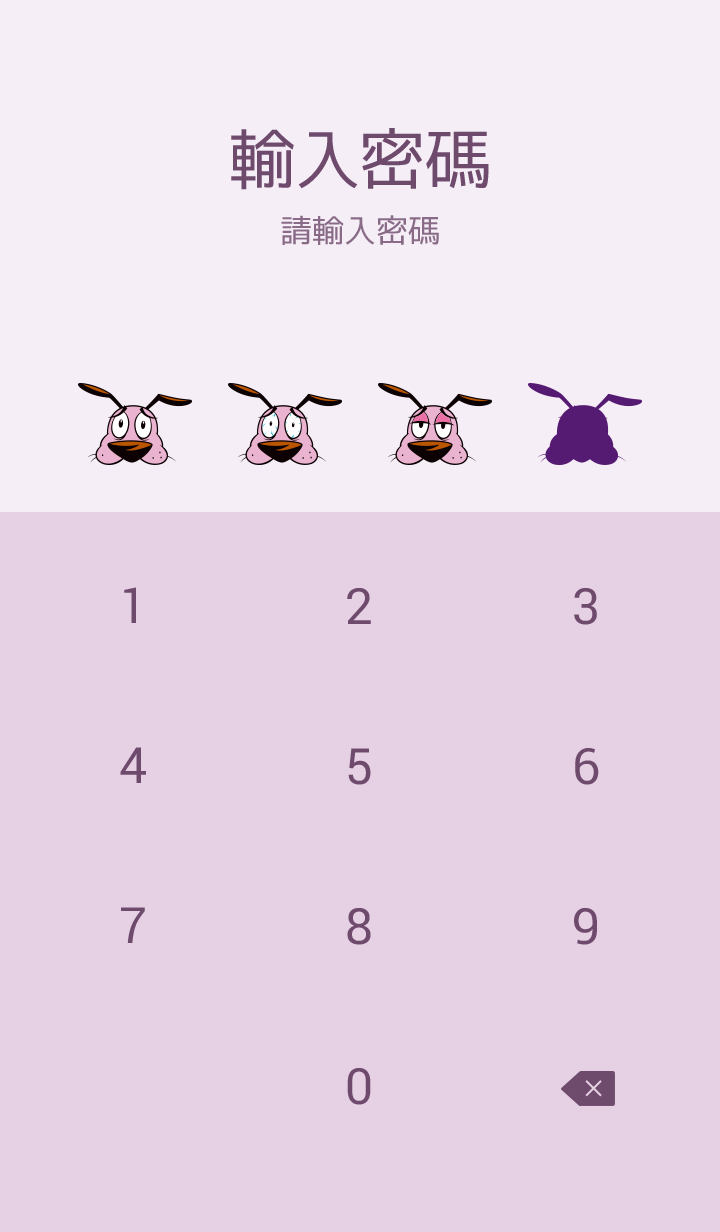Type digit 4 using the keypad
The height and width of the screenshot is (1232, 720).
tap(132, 767)
